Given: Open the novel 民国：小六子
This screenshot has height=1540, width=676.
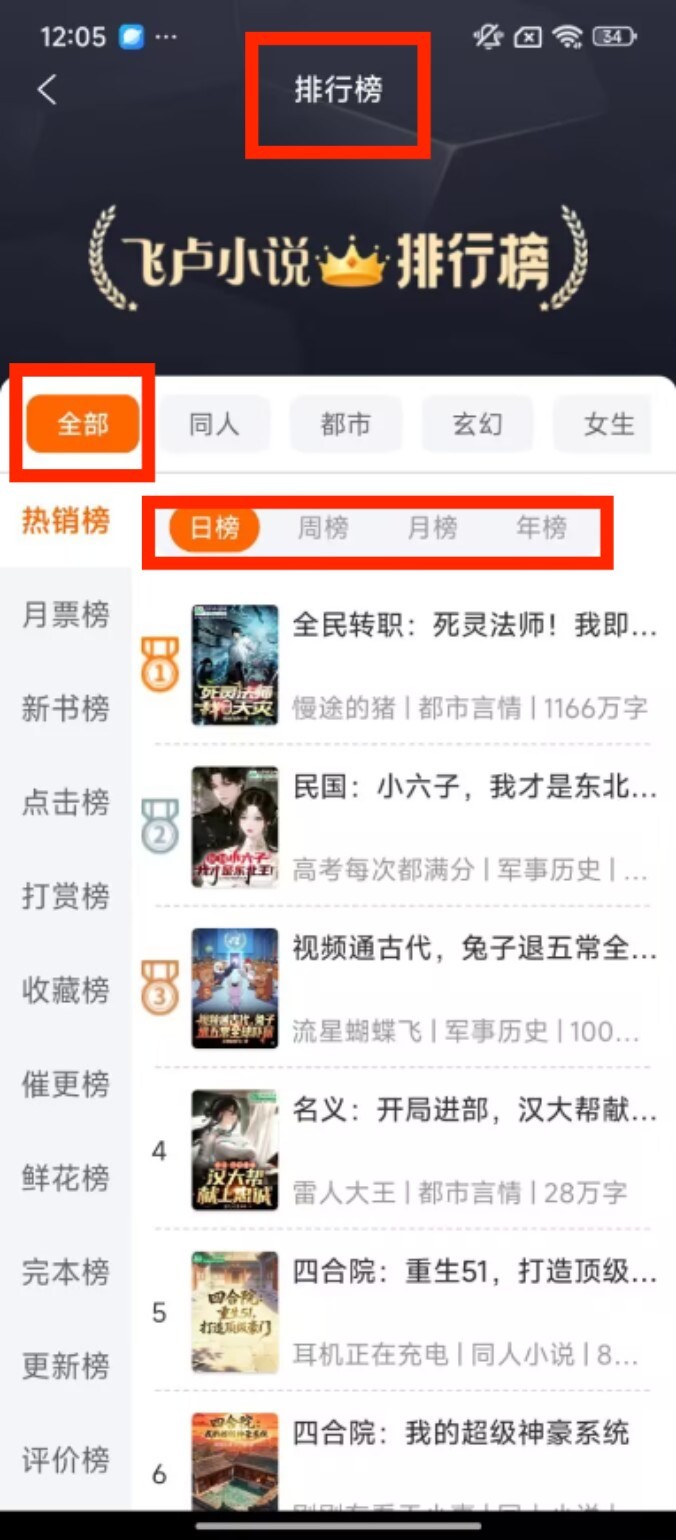Looking at the screenshot, I should click(474, 789).
